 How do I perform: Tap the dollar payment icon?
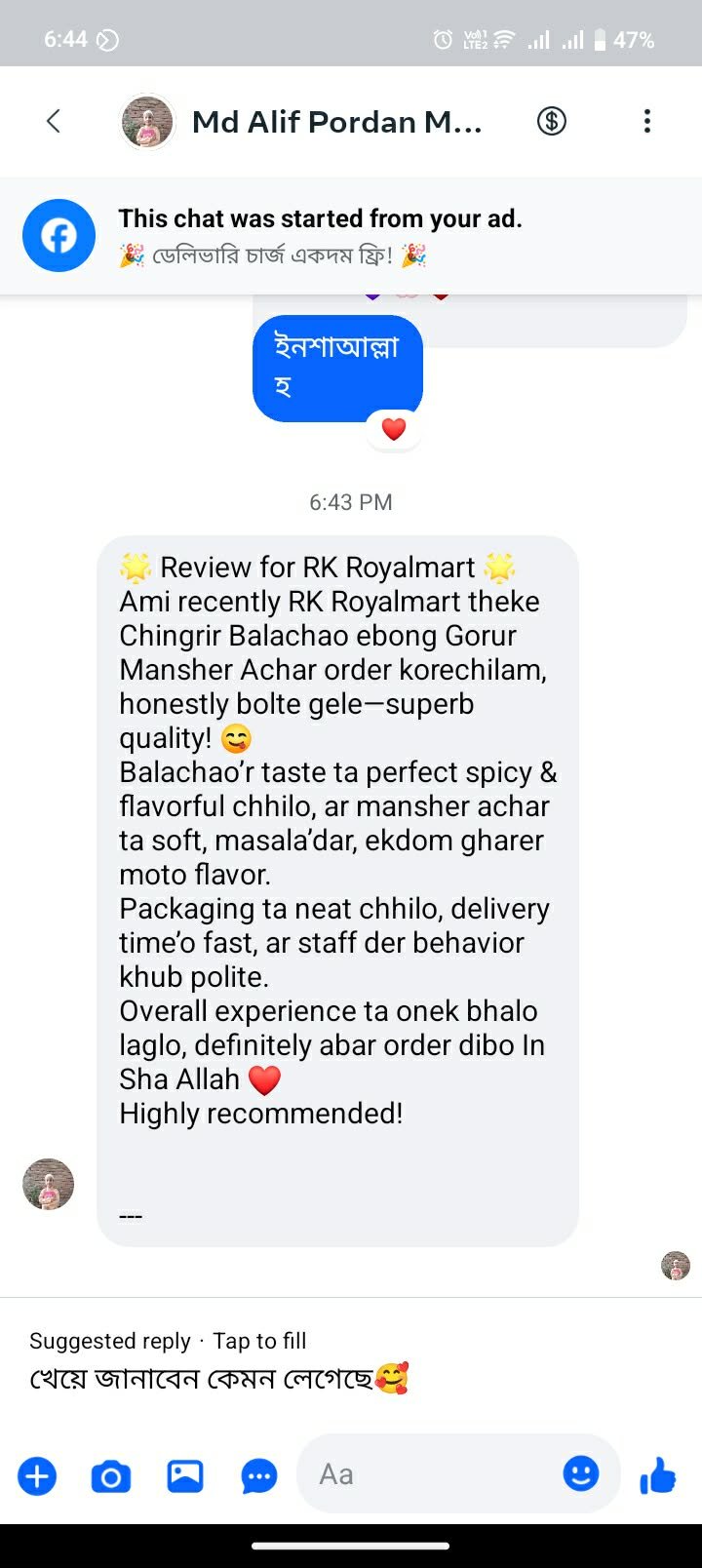coord(552,121)
